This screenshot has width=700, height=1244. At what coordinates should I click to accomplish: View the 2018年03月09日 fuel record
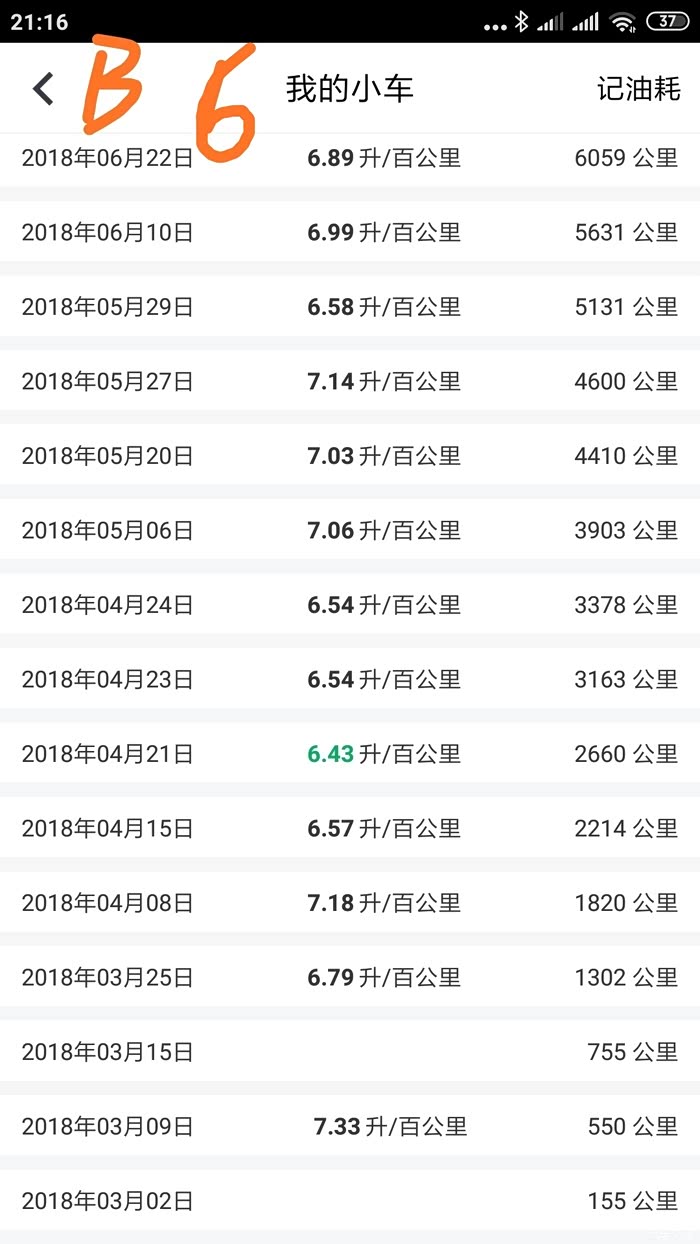point(350,1127)
